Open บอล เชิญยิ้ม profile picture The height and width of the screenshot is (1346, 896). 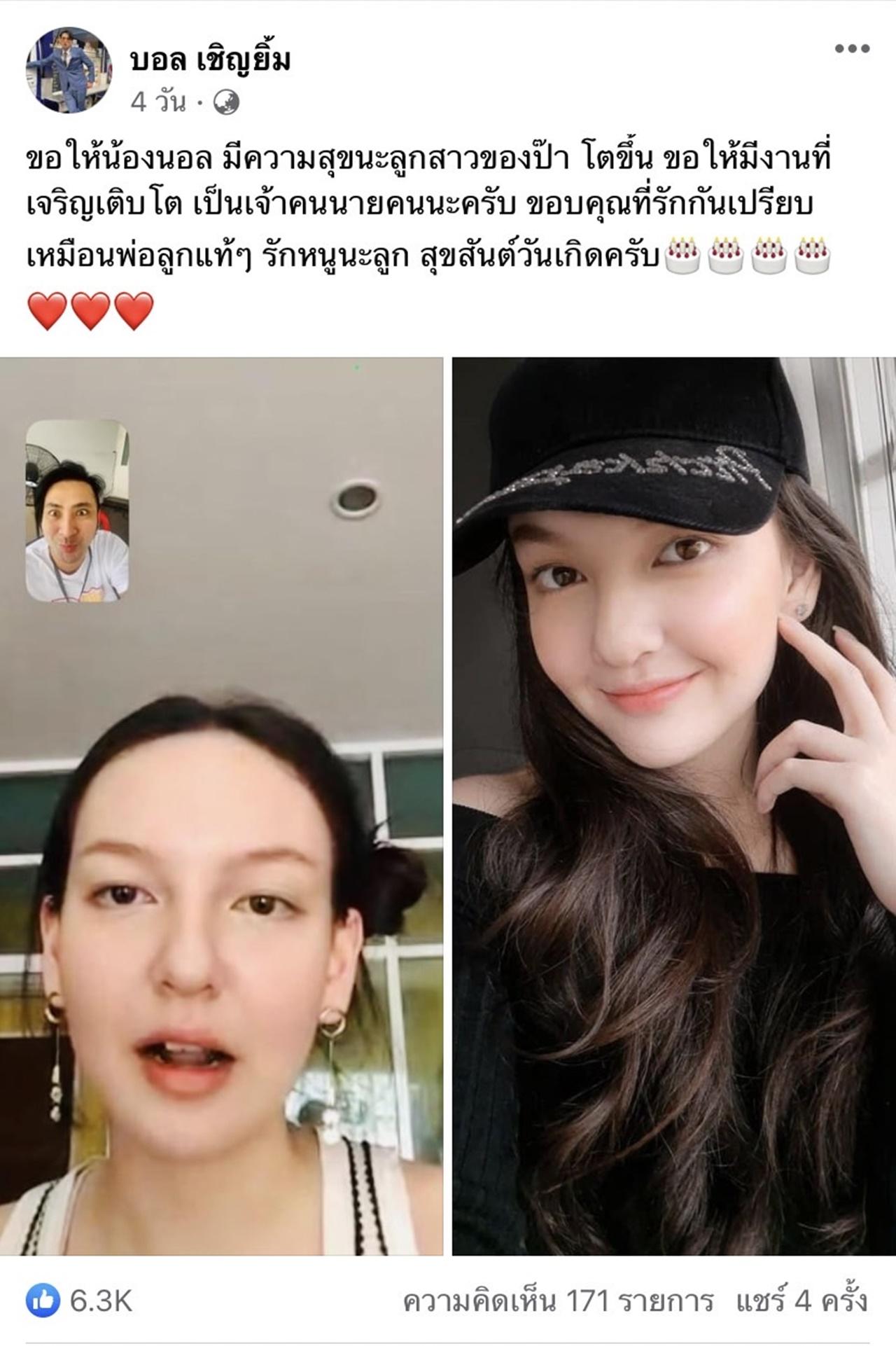click(x=69, y=70)
